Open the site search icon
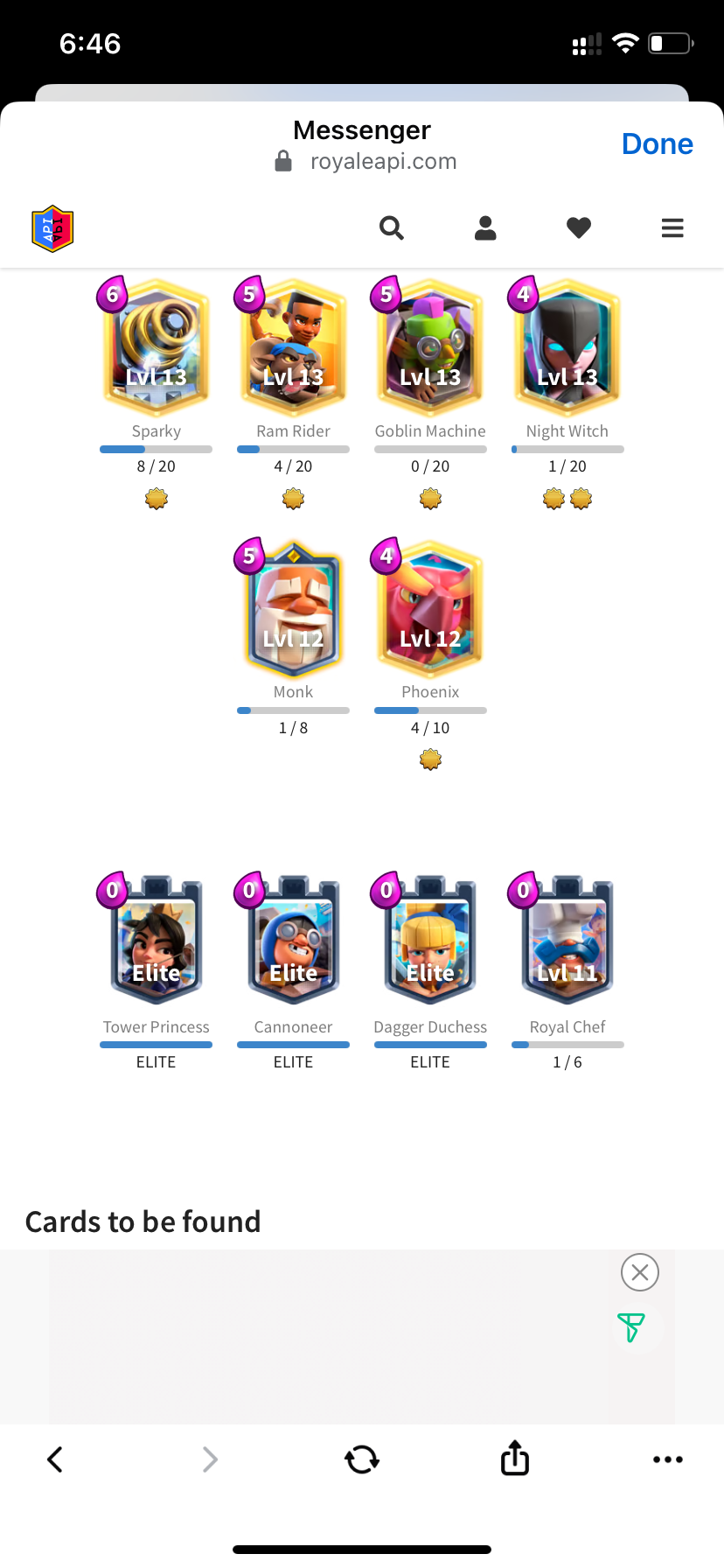 coord(392,228)
